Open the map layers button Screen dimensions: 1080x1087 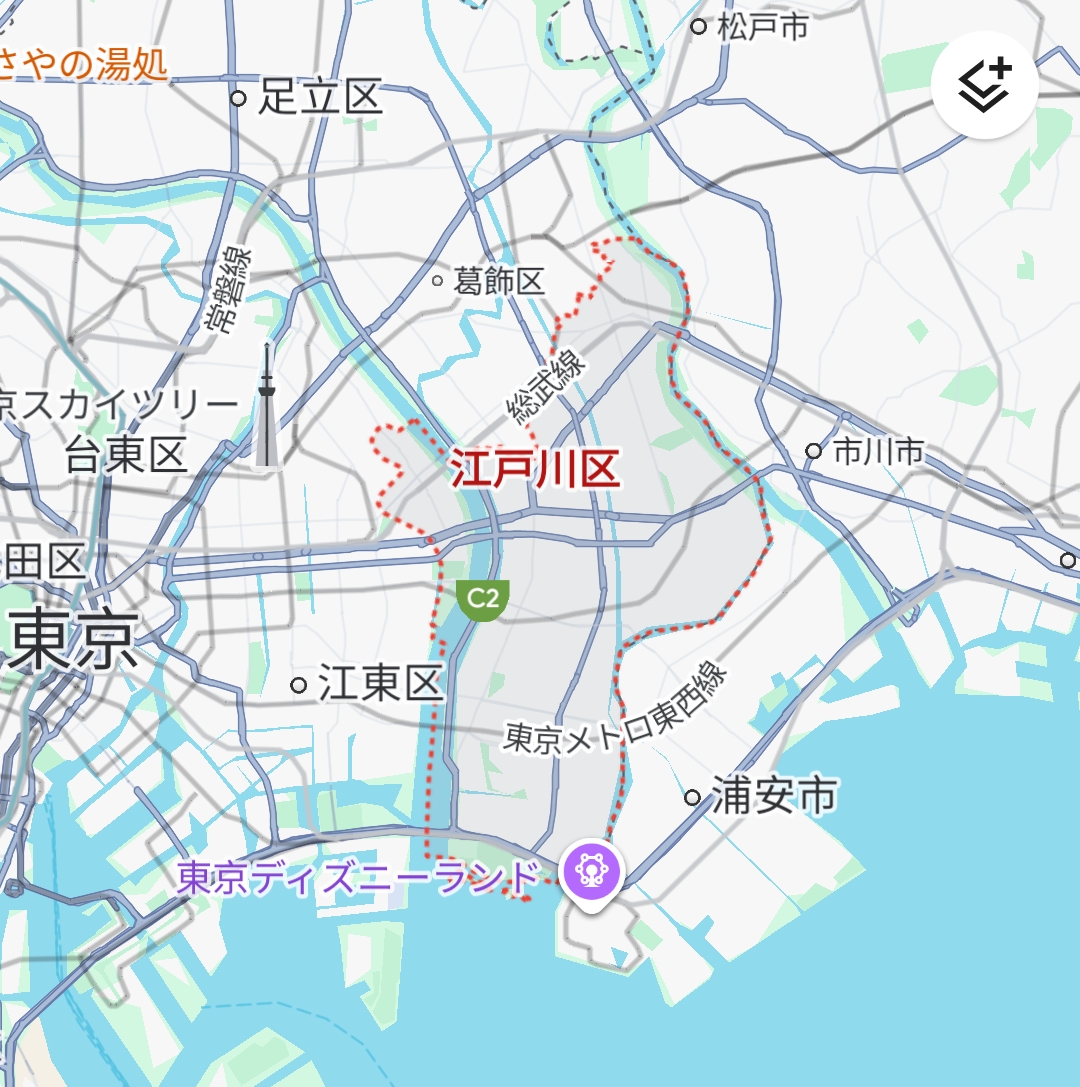pos(984,85)
